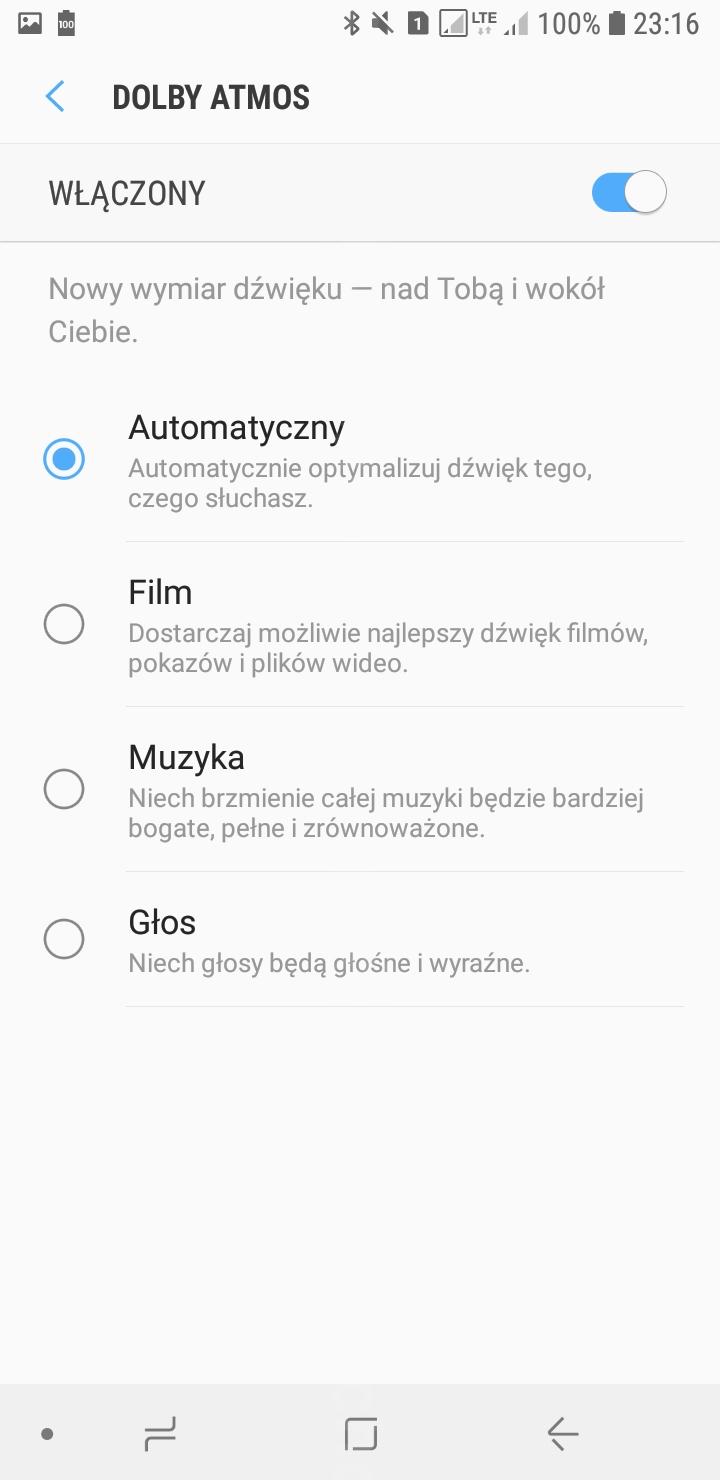Open recent apps from navigation bar

pos(160,1434)
